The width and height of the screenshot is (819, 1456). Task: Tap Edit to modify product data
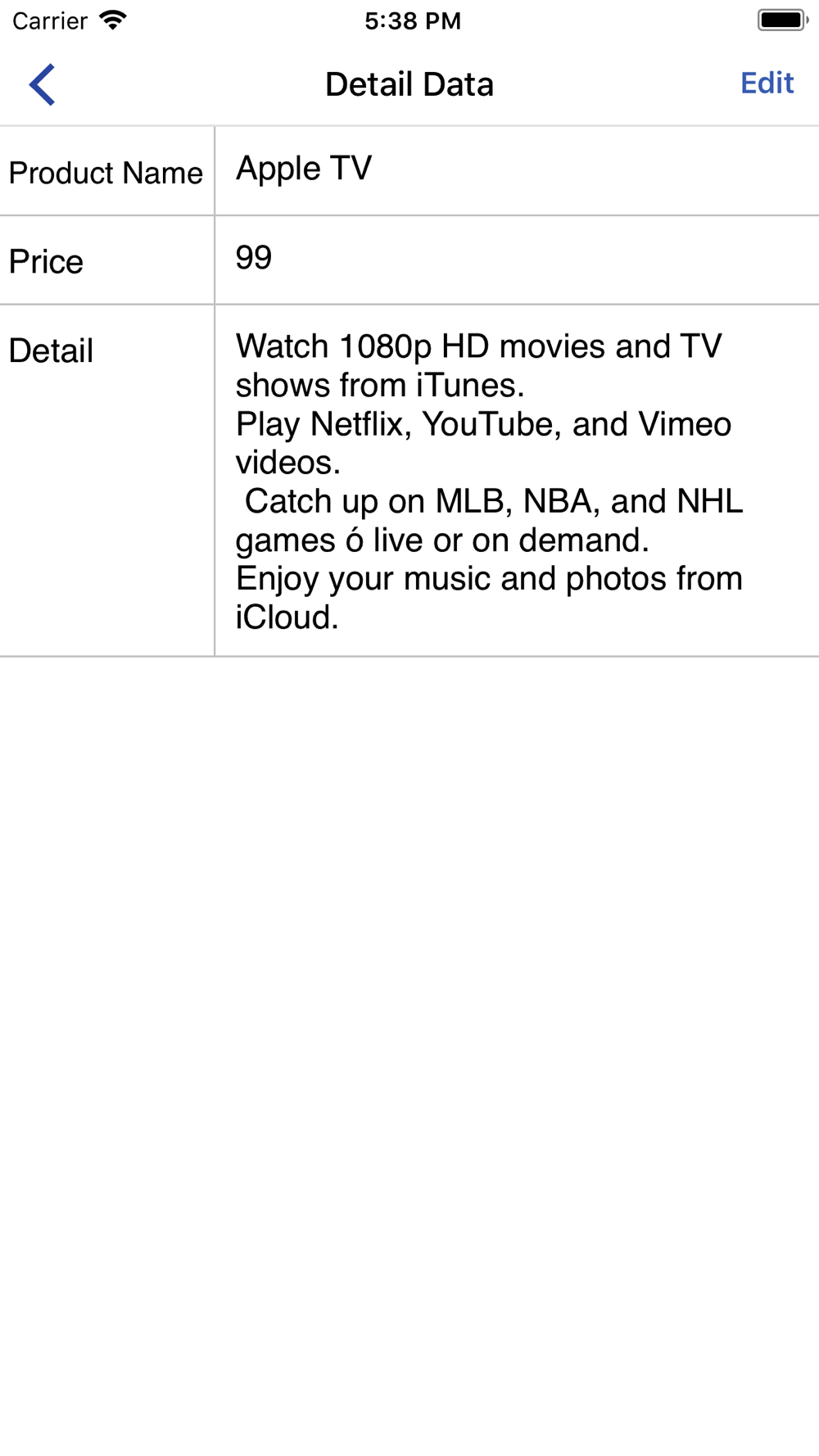(x=767, y=84)
